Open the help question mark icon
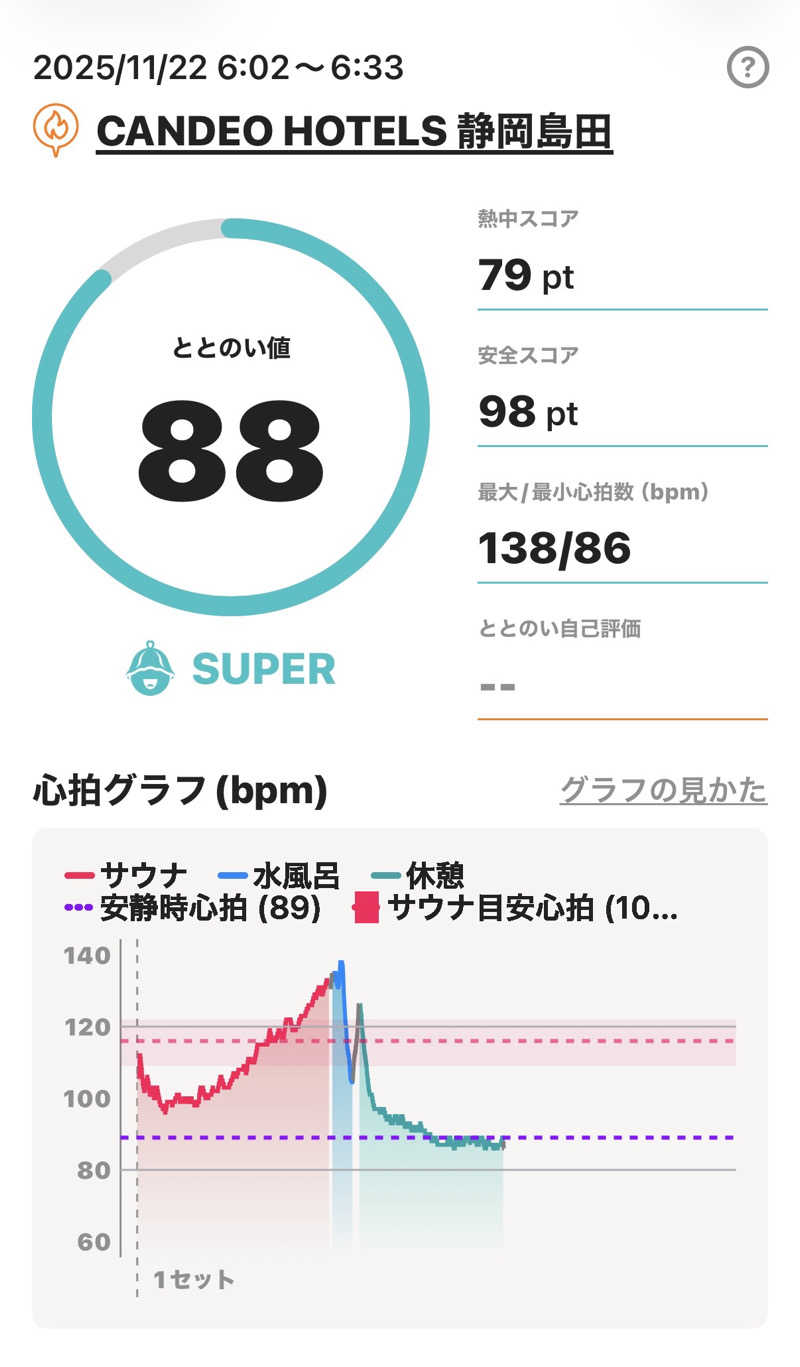The image size is (800, 1367). 747,69
